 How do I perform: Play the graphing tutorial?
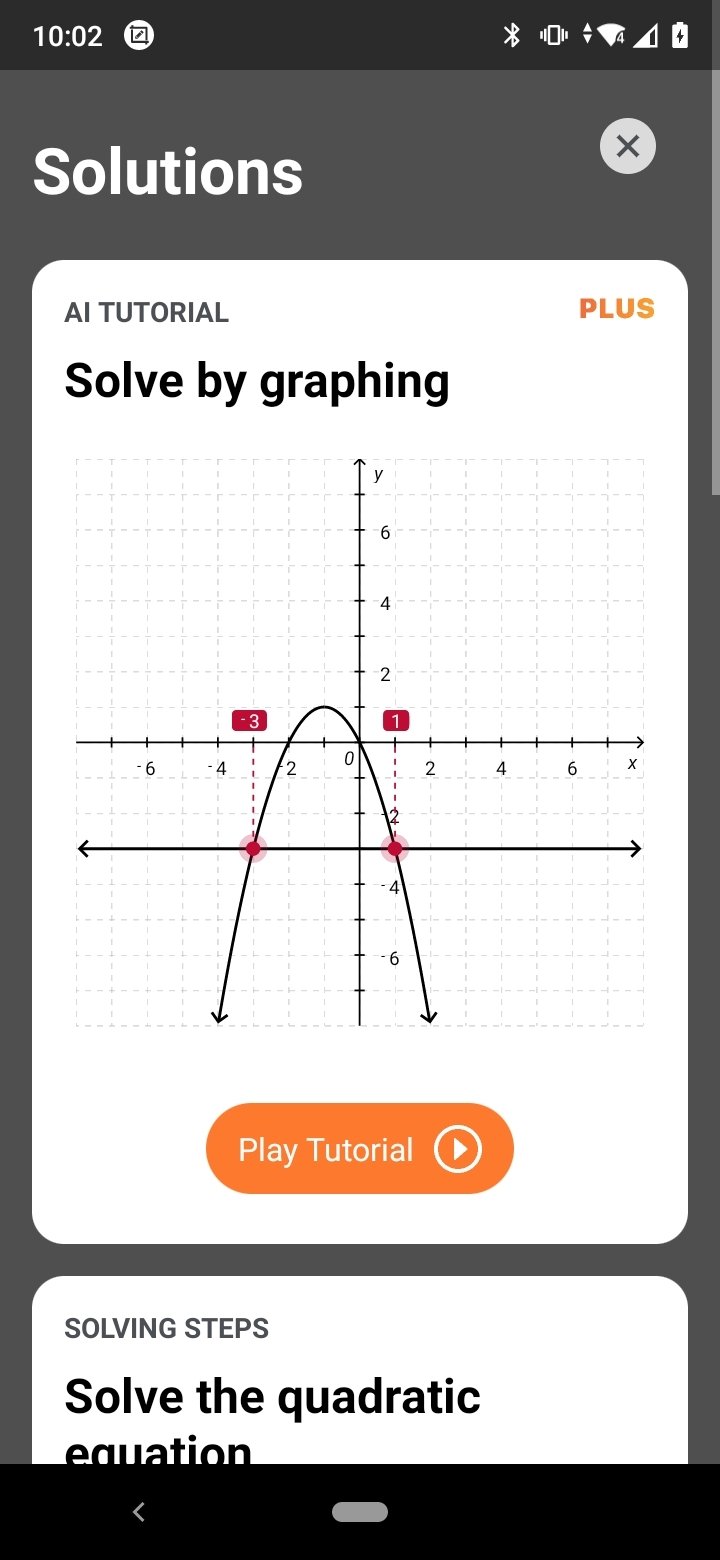(x=359, y=1149)
